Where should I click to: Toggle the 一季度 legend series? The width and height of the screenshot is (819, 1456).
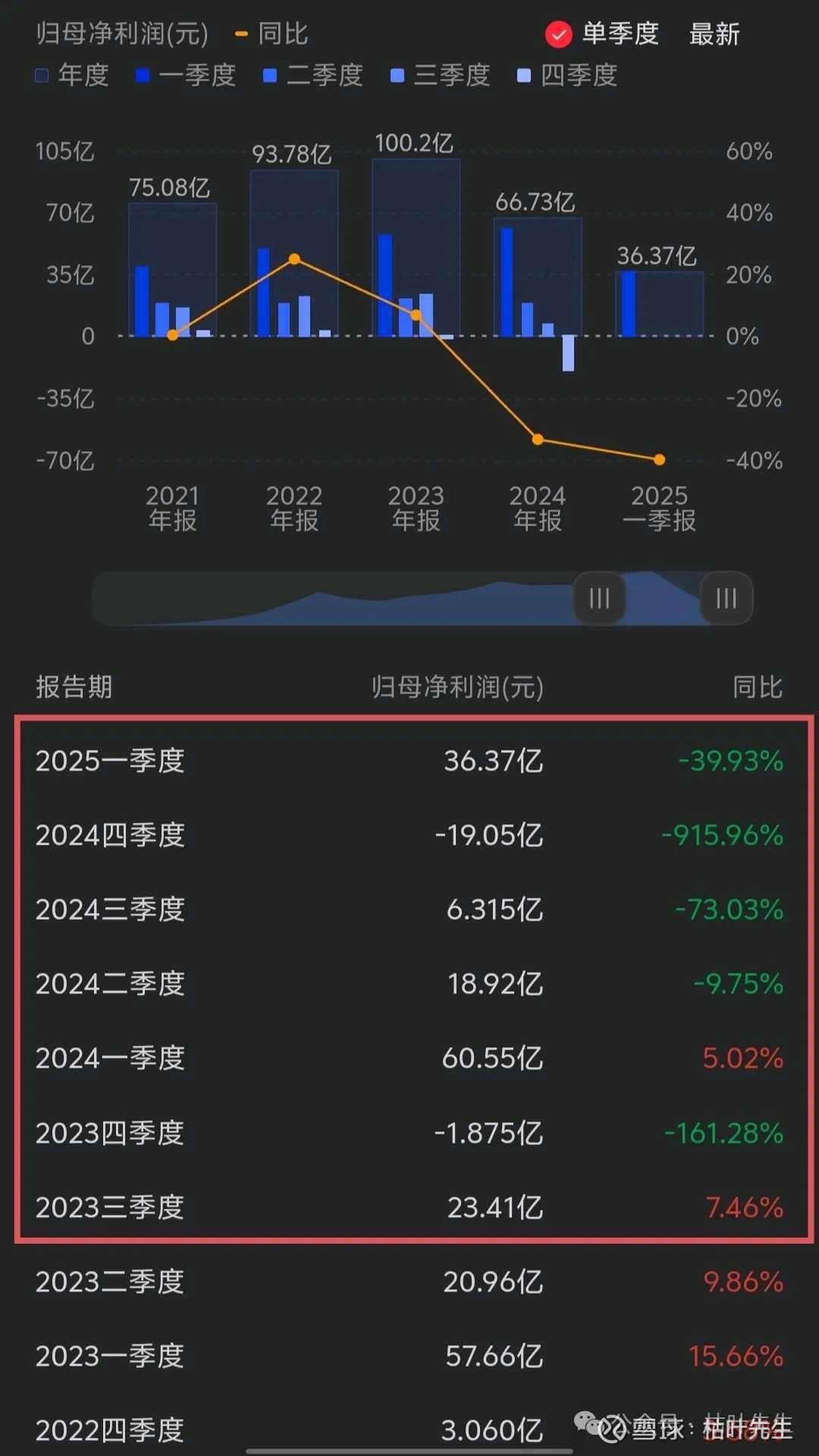click(186, 75)
